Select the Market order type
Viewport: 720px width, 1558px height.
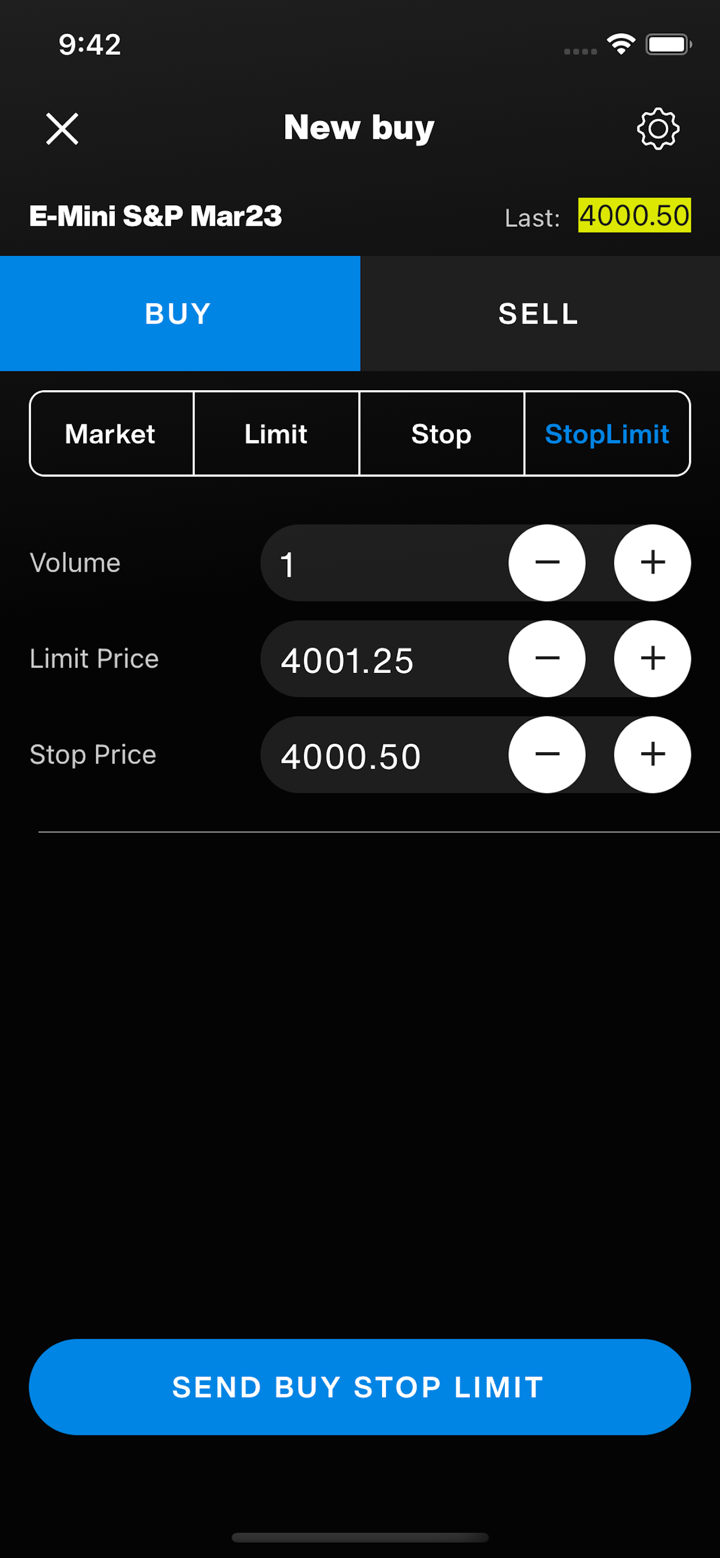click(111, 434)
